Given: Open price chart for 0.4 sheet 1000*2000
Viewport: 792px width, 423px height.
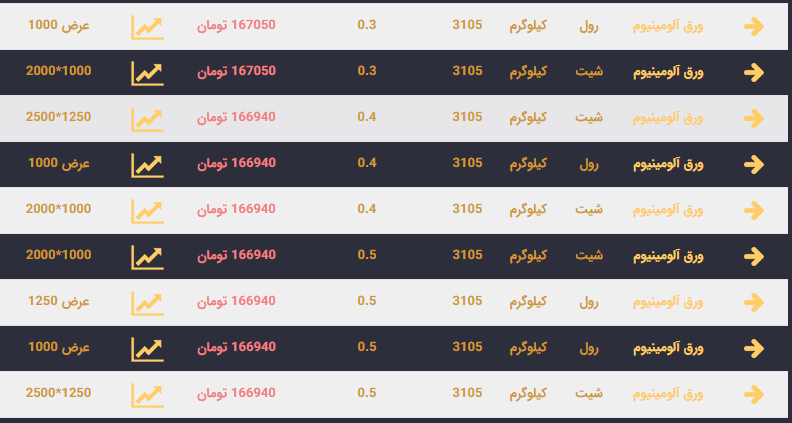Looking at the screenshot, I should [x=147, y=210].
